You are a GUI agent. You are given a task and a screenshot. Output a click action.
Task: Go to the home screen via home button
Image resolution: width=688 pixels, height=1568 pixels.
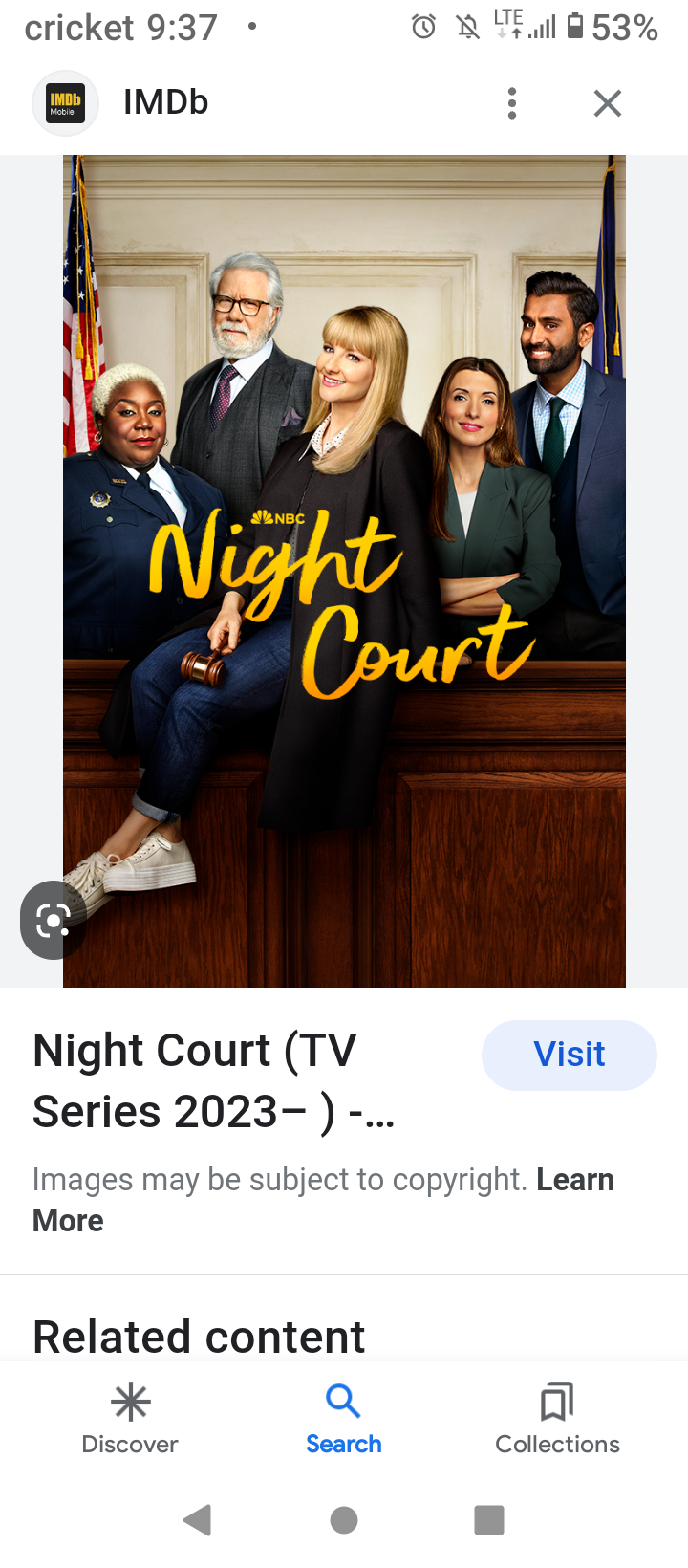(x=344, y=1519)
